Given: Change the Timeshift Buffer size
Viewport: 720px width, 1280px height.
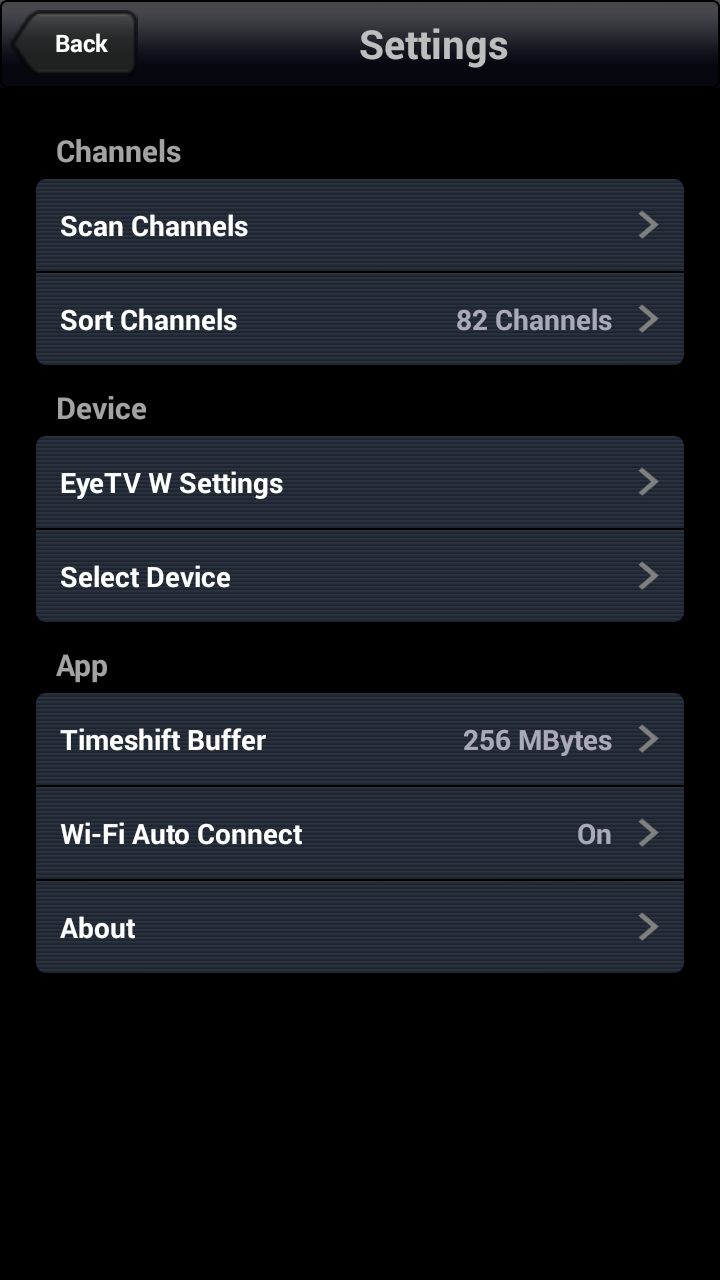Looking at the screenshot, I should (x=360, y=740).
